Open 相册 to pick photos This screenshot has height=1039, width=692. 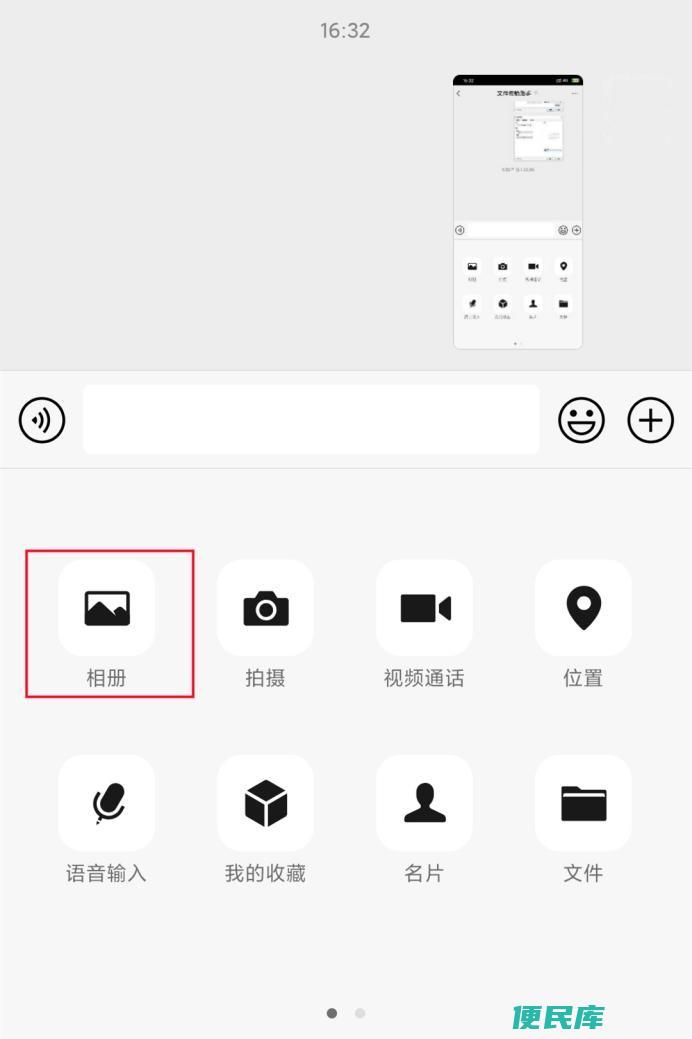coord(107,608)
